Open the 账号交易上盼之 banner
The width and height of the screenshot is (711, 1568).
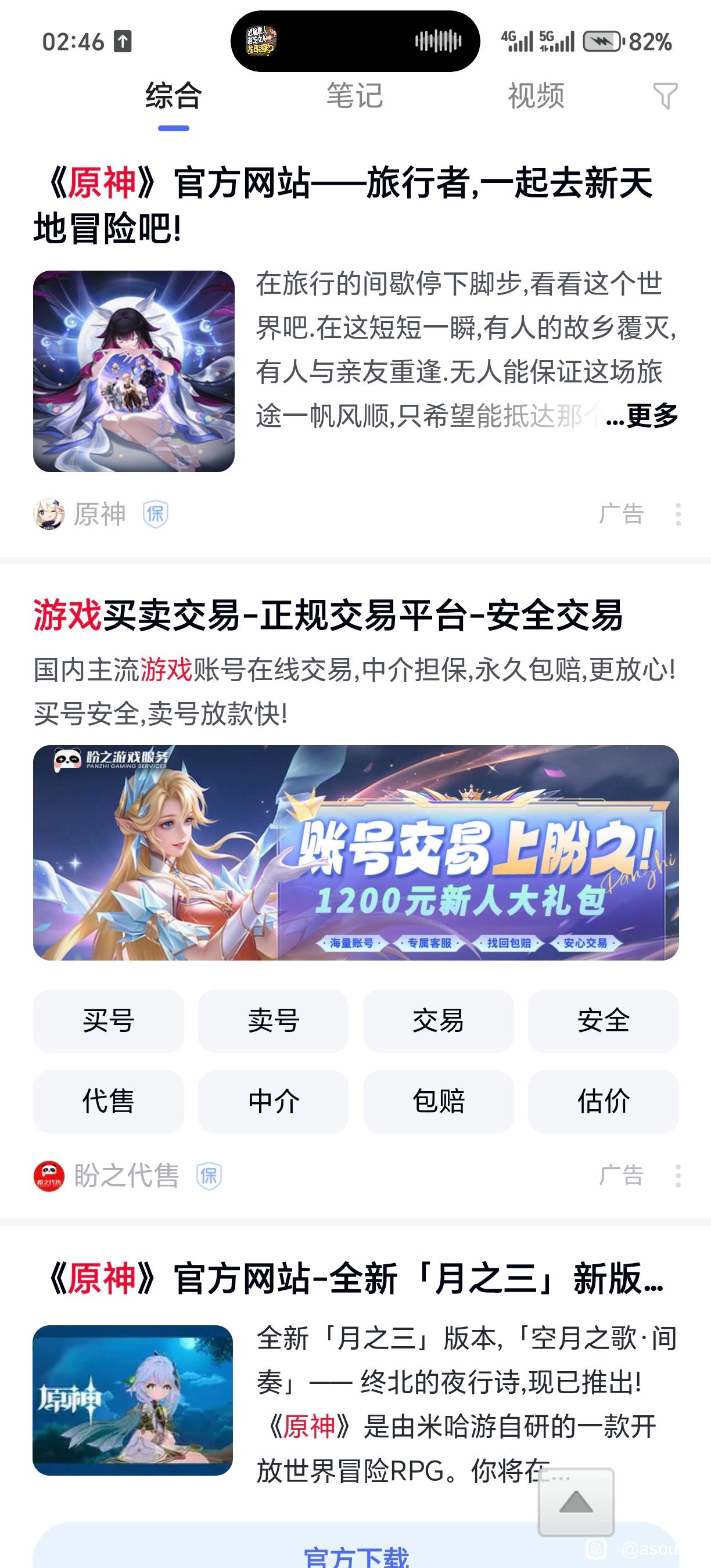pos(356,852)
